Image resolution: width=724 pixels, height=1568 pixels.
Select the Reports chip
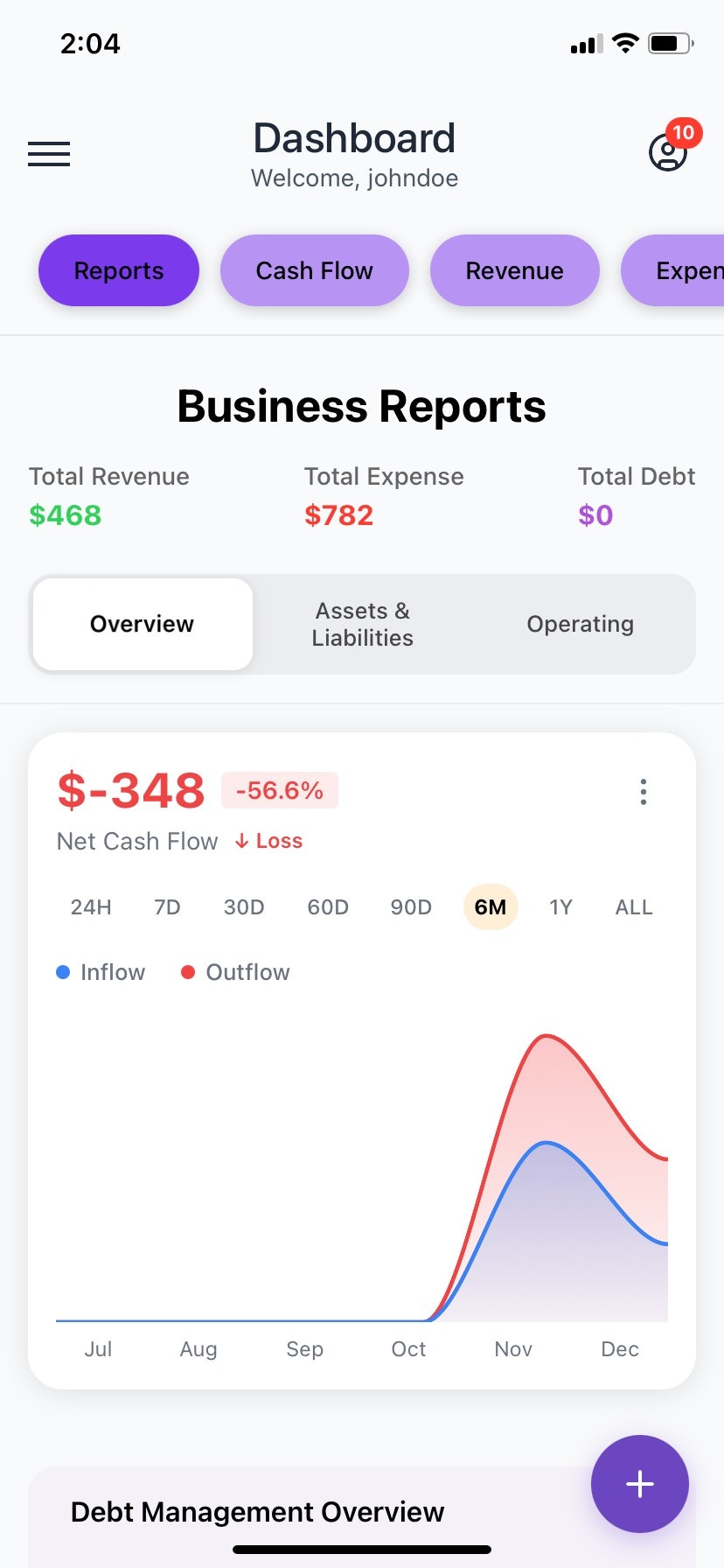pos(119,270)
